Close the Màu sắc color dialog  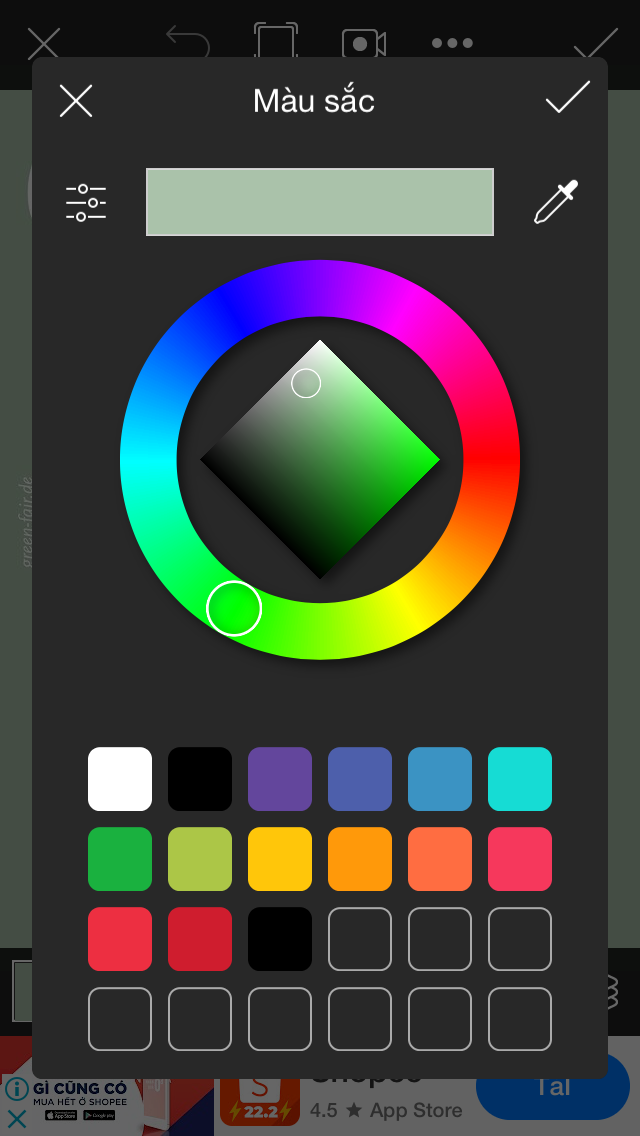coord(76,101)
